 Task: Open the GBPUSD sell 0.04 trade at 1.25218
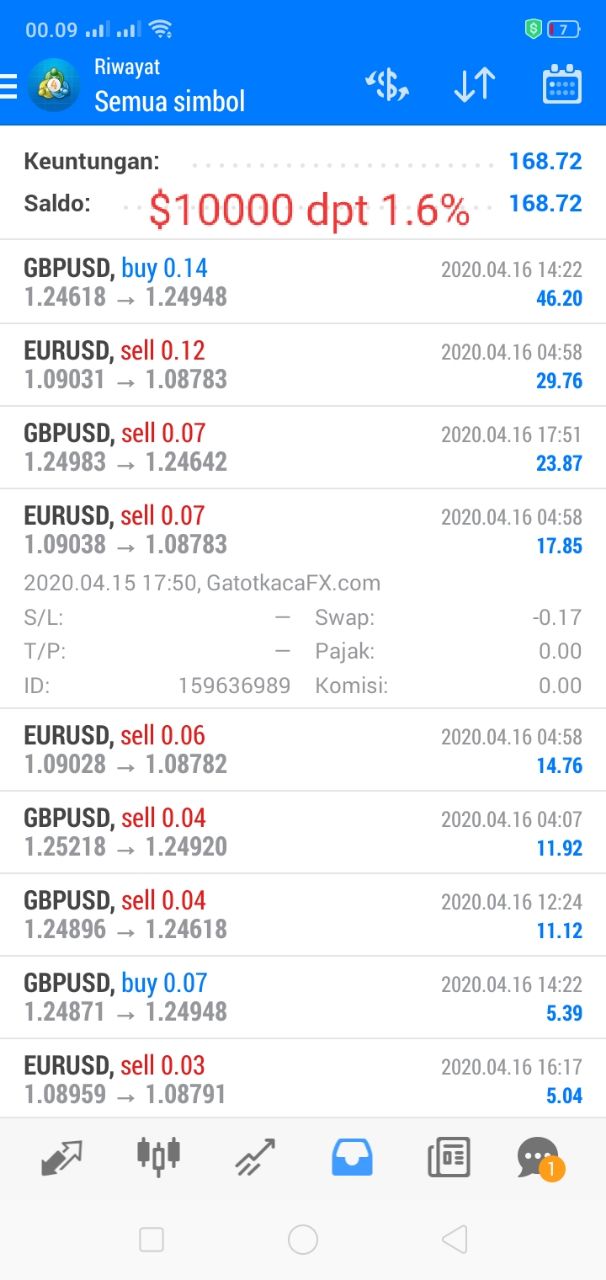pyautogui.click(x=302, y=832)
